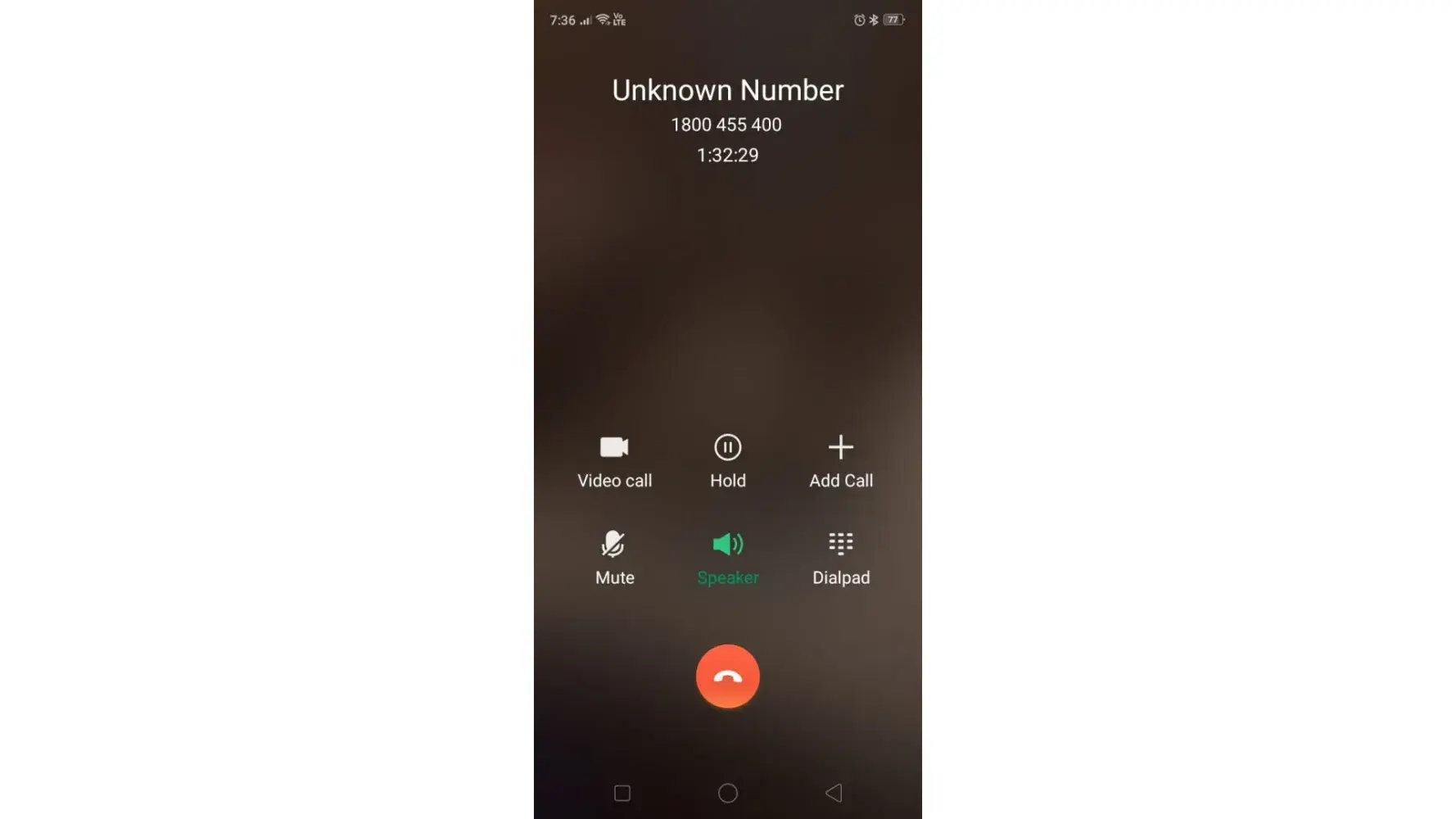End the call with the red button
This screenshot has width=1456, height=819.
727,676
